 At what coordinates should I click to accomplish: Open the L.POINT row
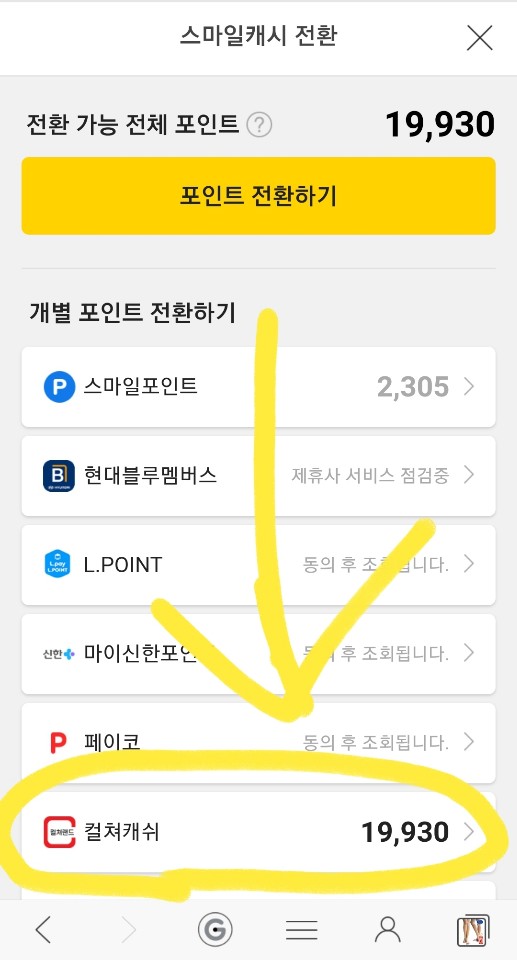(258, 564)
